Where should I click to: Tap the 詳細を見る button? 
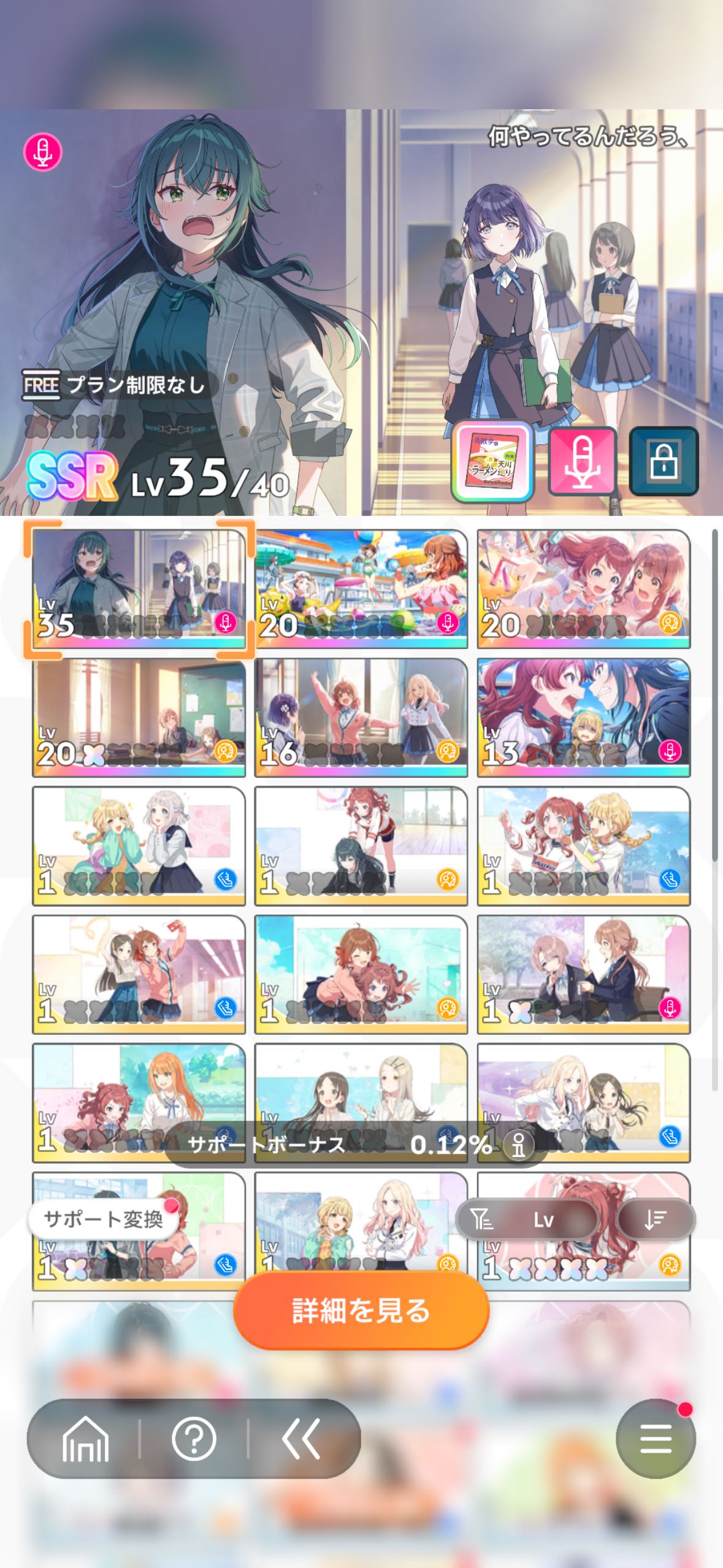[x=361, y=1310]
